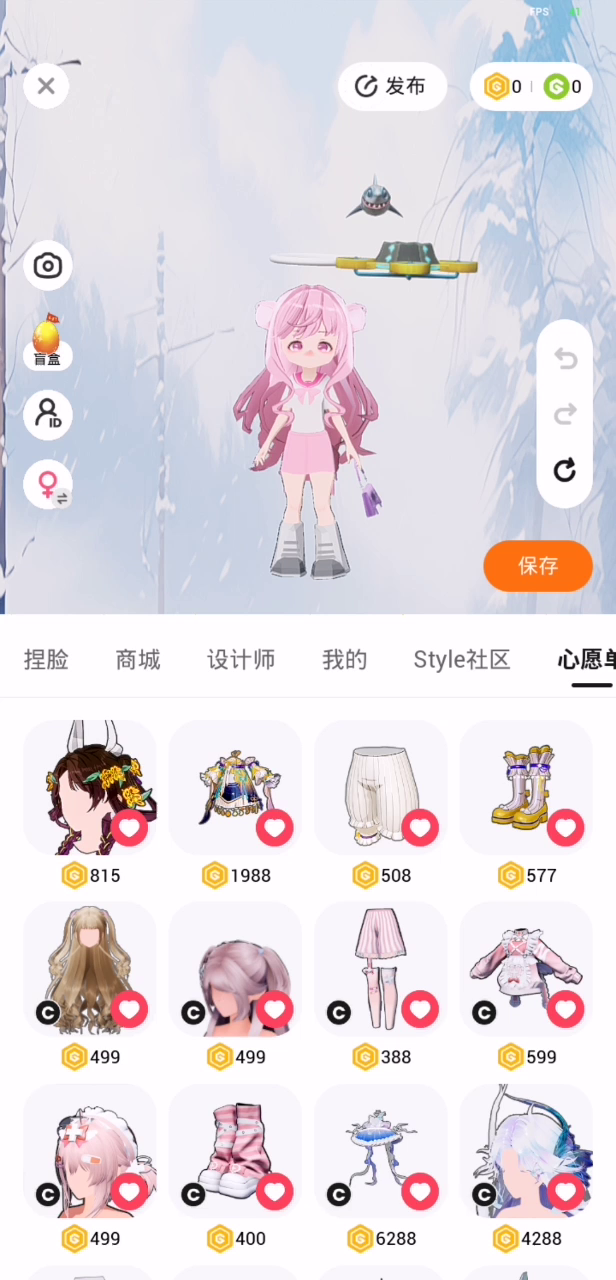Open the 设计师 tab
The height and width of the screenshot is (1280, 616).
pyautogui.click(x=240, y=659)
